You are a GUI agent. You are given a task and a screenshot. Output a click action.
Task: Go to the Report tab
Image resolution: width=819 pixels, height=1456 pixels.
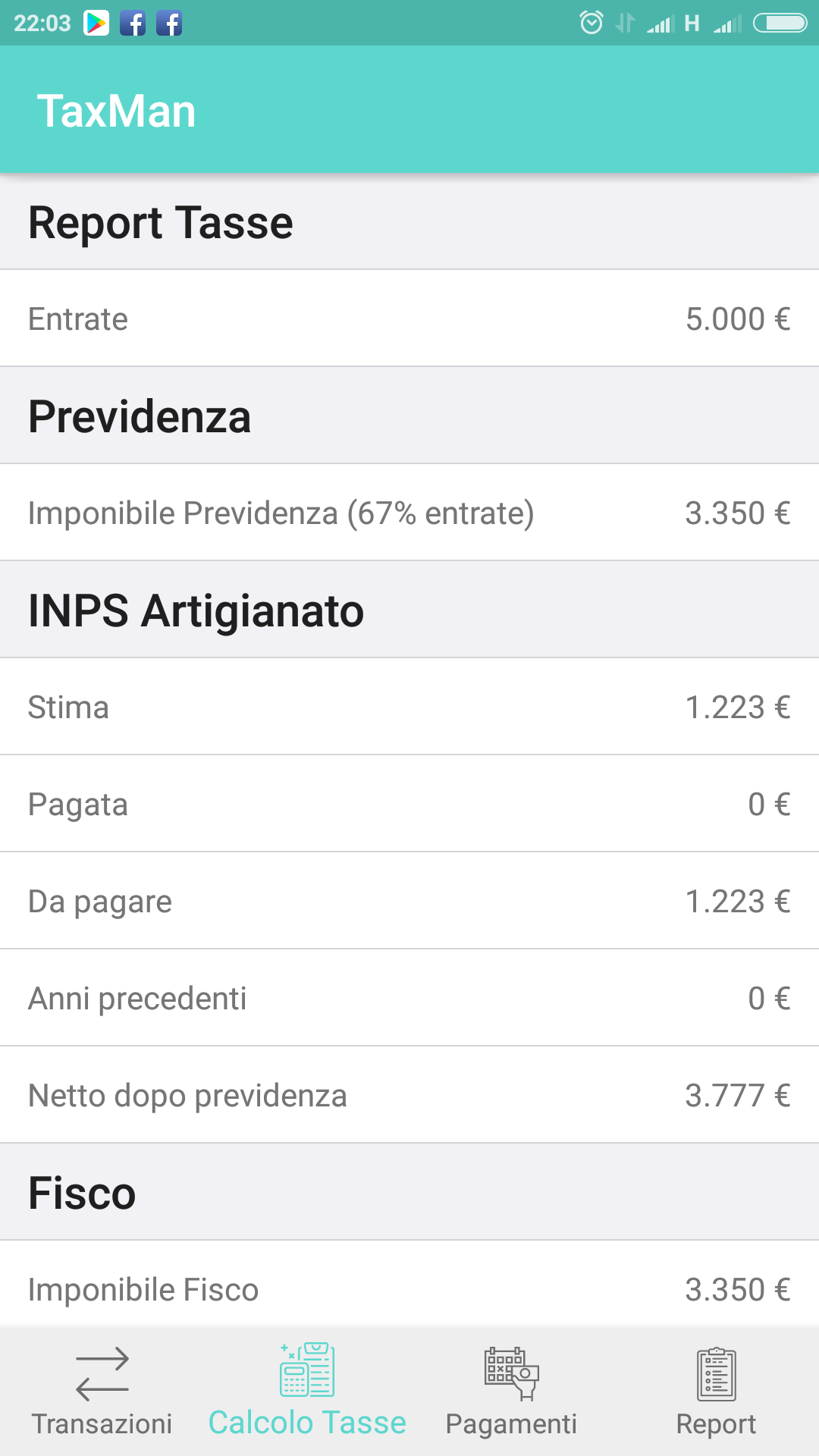[717, 1392]
